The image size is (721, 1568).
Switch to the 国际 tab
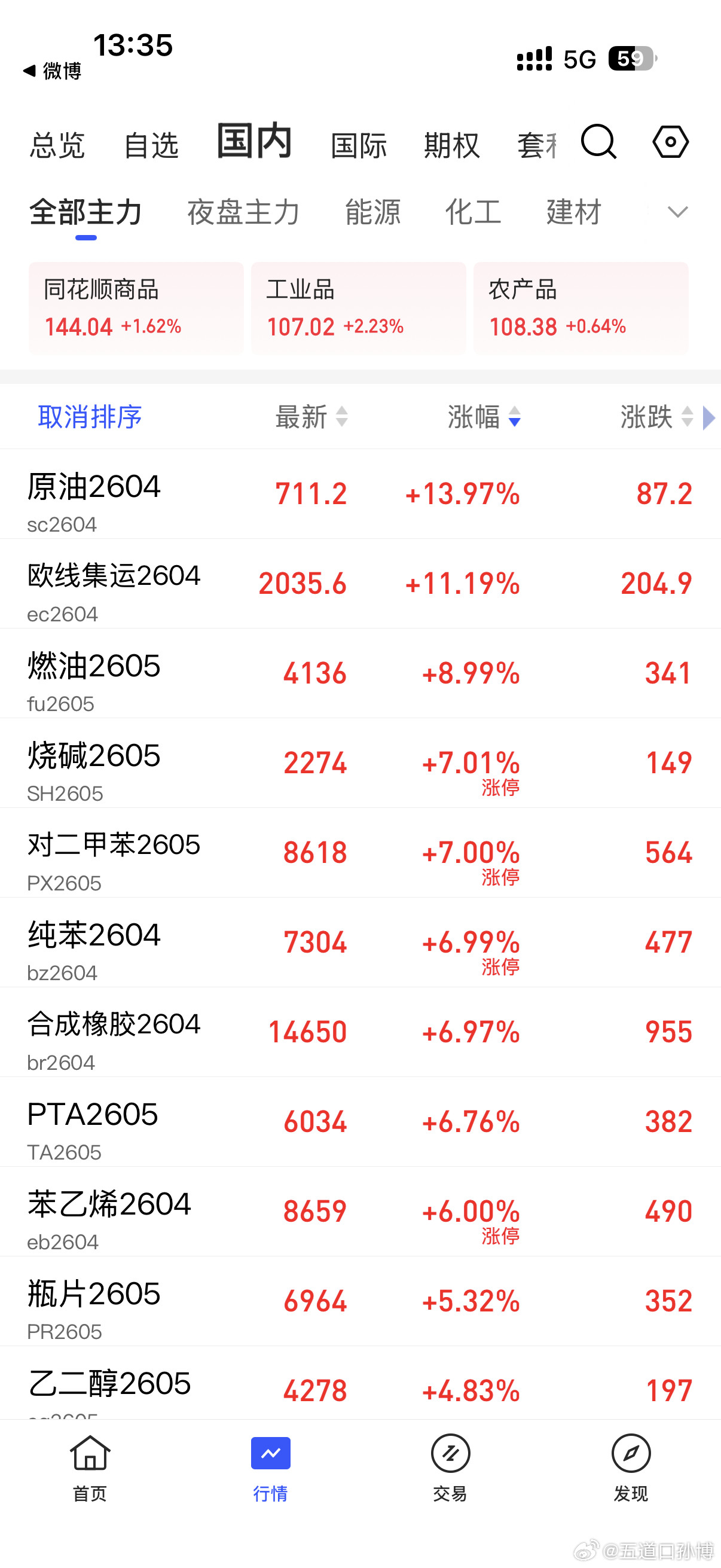[x=358, y=145]
